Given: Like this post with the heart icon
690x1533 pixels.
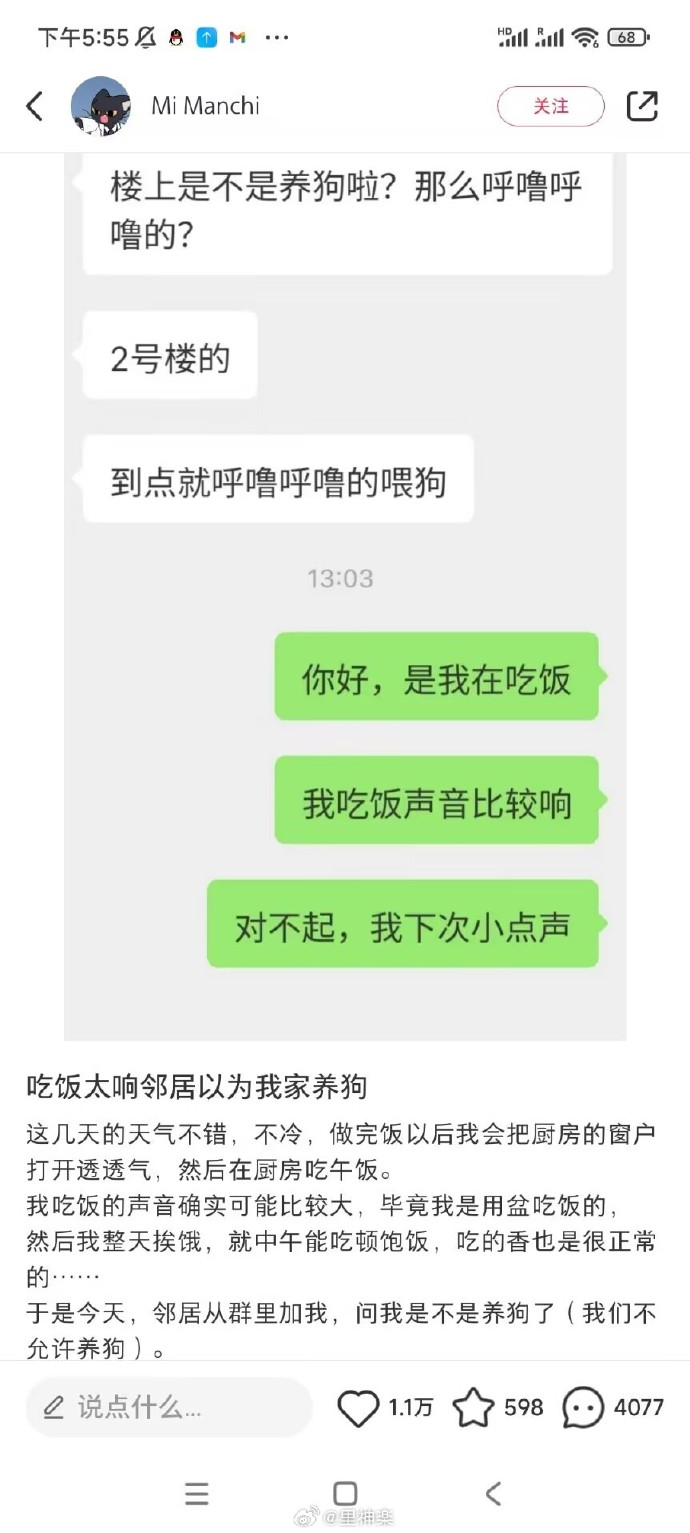Looking at the screenshot, I should click(x=358, y=1408).
